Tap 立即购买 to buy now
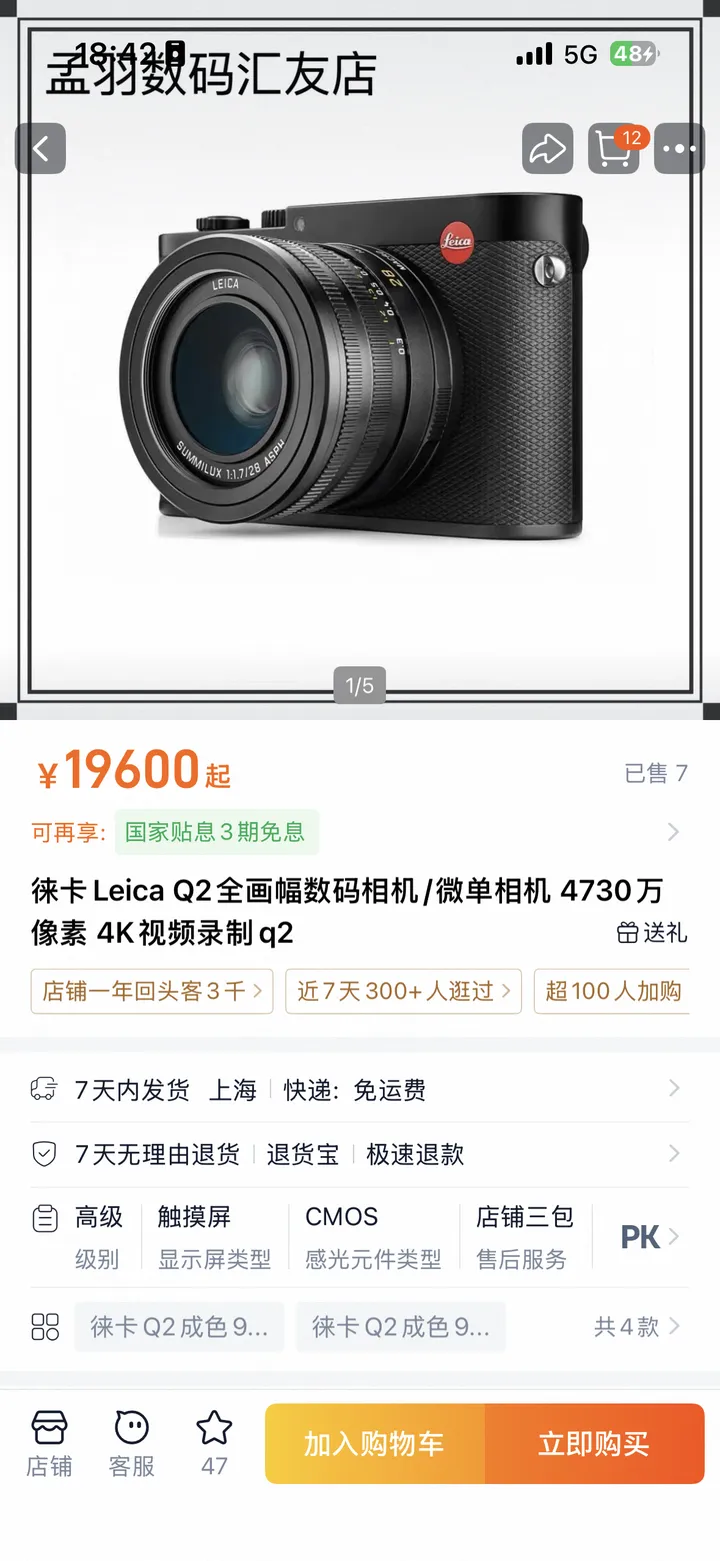The width and height of the screenshot is (720, 1561). [594, 1444]
